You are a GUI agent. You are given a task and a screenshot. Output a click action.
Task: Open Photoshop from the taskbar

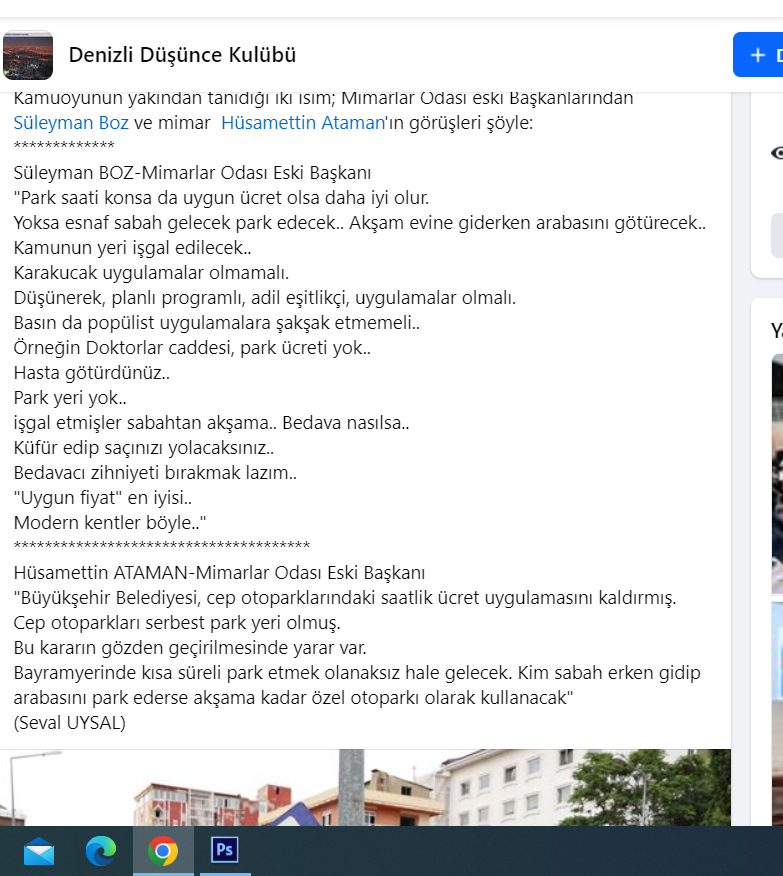[225, 852]
